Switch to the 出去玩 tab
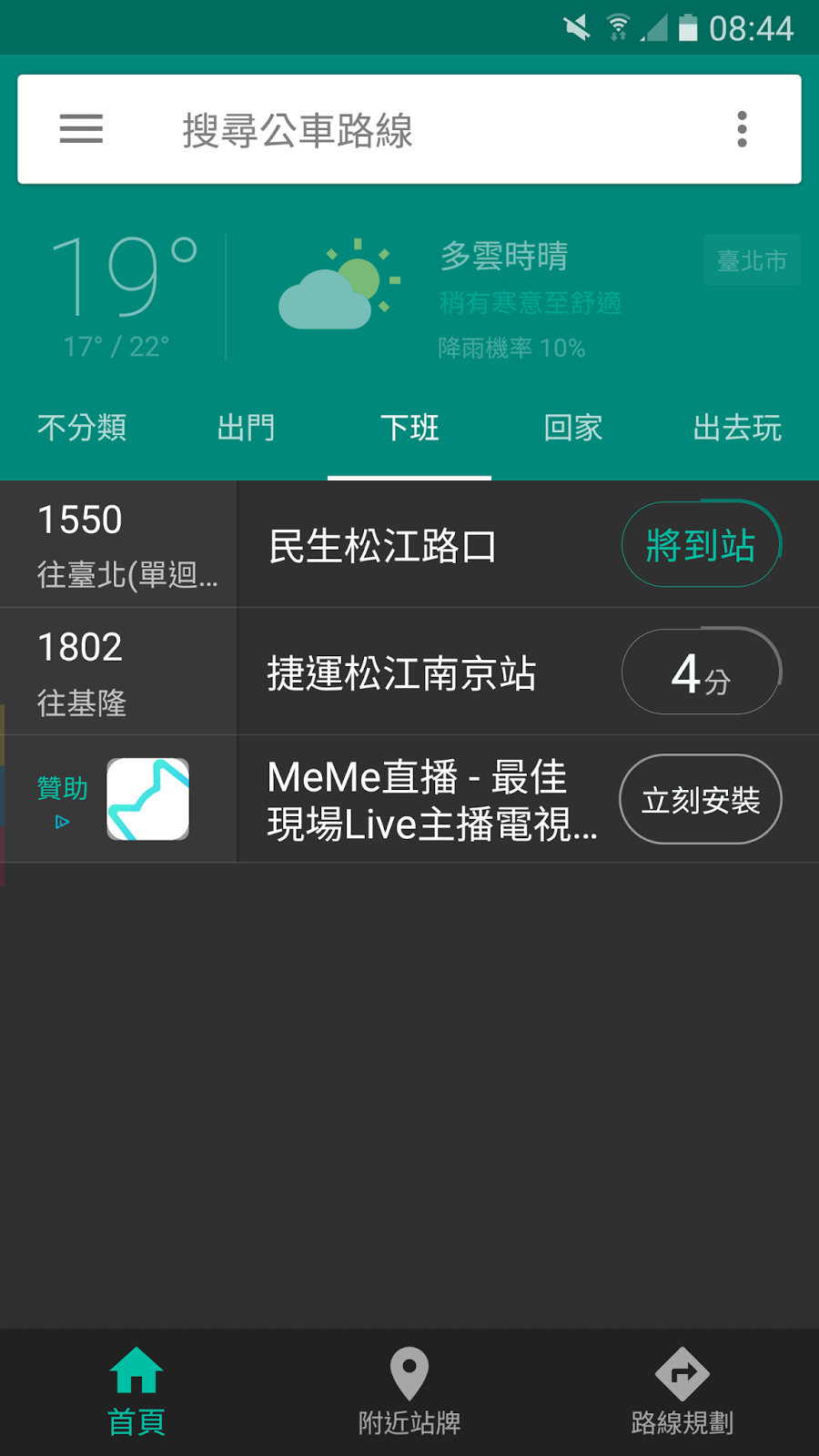The height and width of the screenshot is (1456, 819). click(737, 428)
